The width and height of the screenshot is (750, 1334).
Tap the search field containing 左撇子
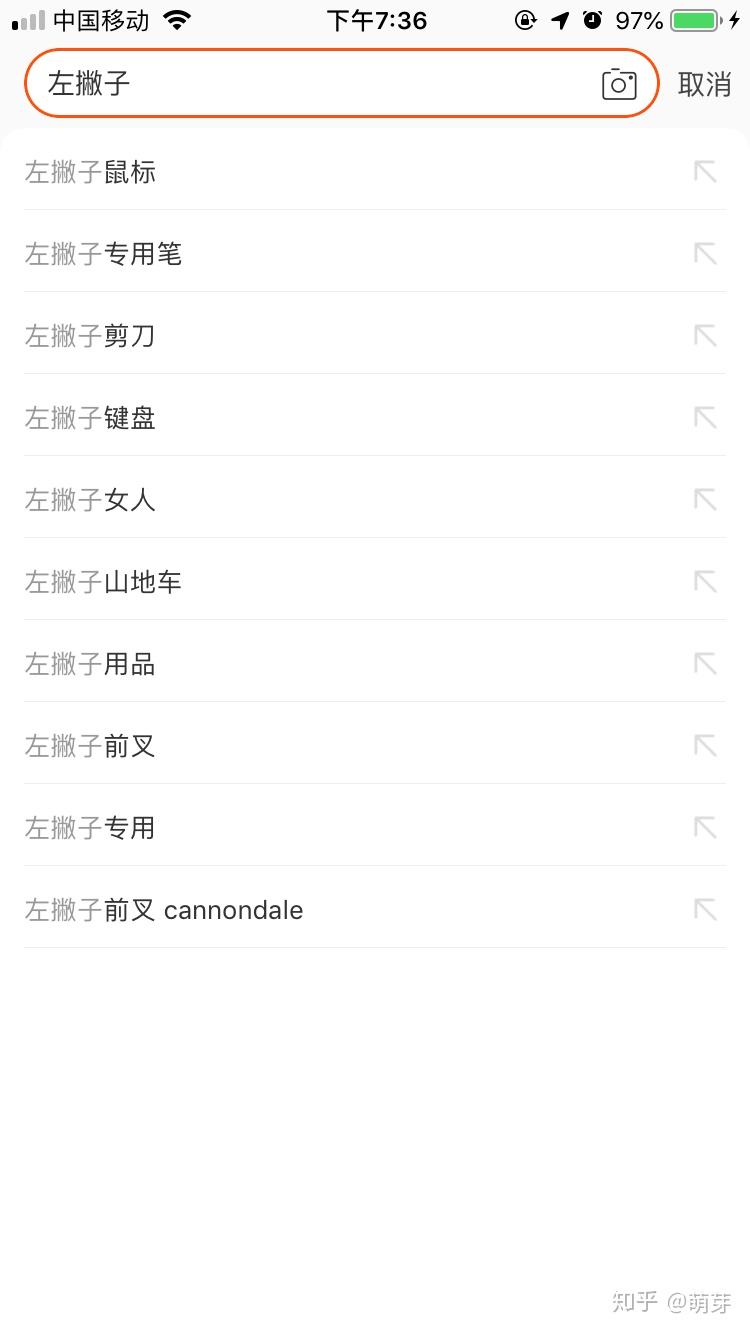pos(300,84)
